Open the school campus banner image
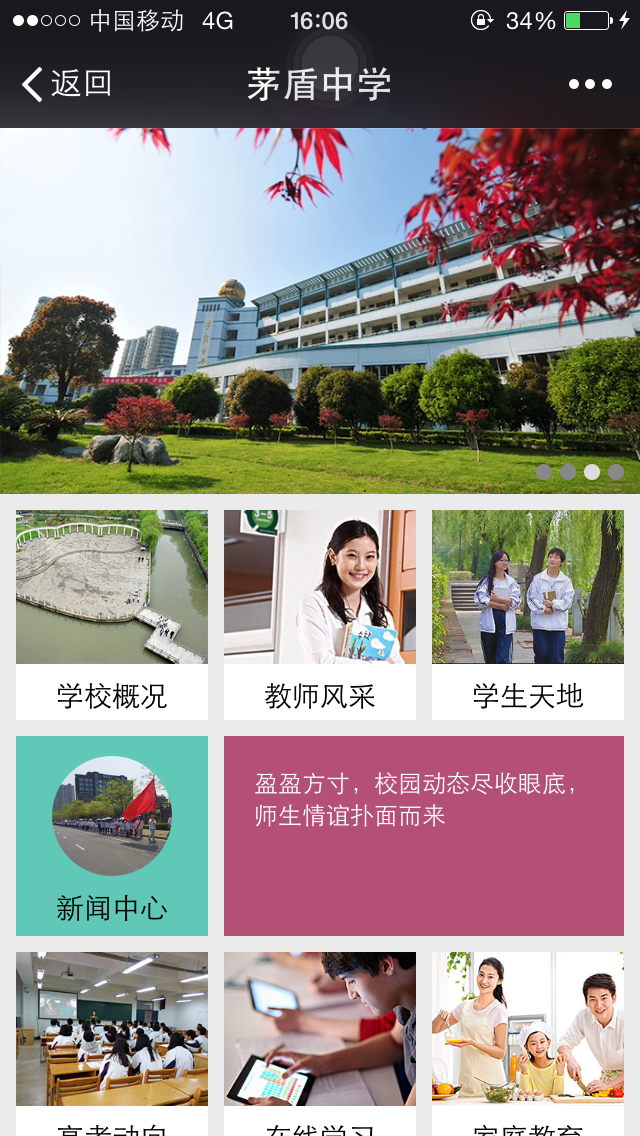 pos(320,311)
